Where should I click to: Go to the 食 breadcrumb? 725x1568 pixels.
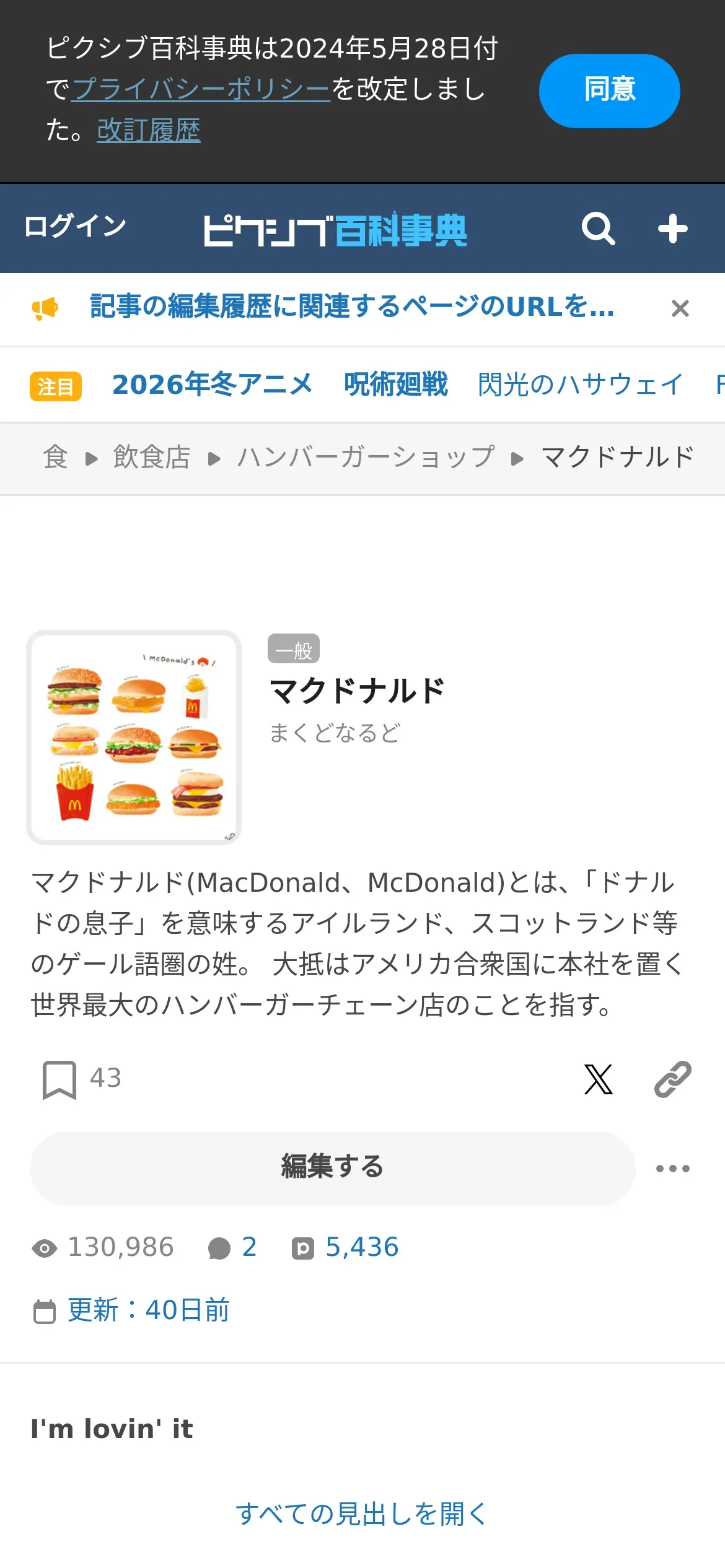click(x=55, y=458)
